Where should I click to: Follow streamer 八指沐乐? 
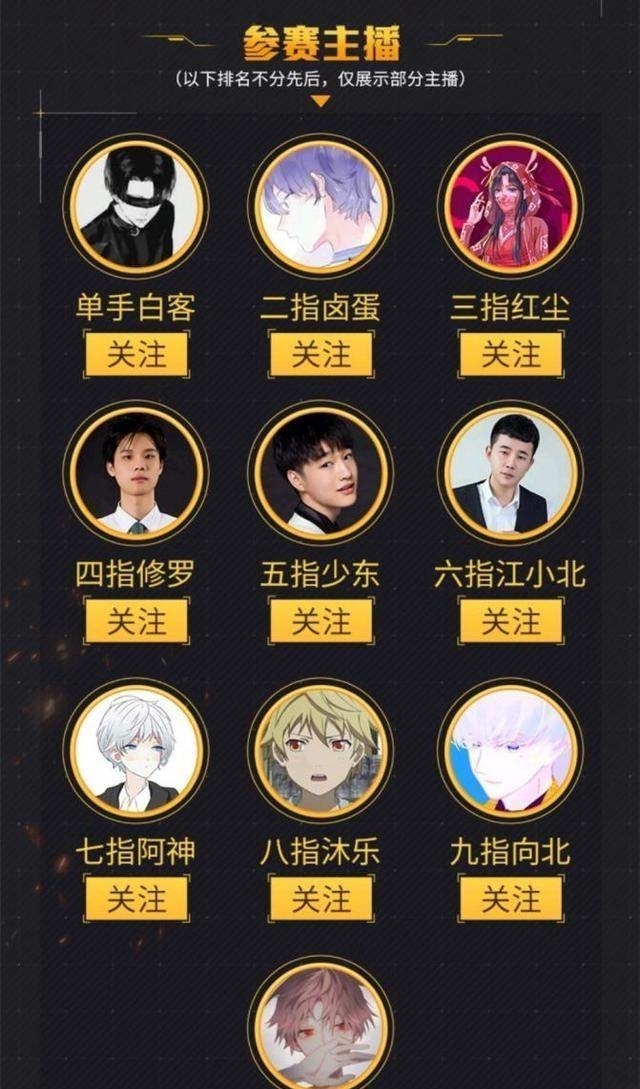click(320, 898)
